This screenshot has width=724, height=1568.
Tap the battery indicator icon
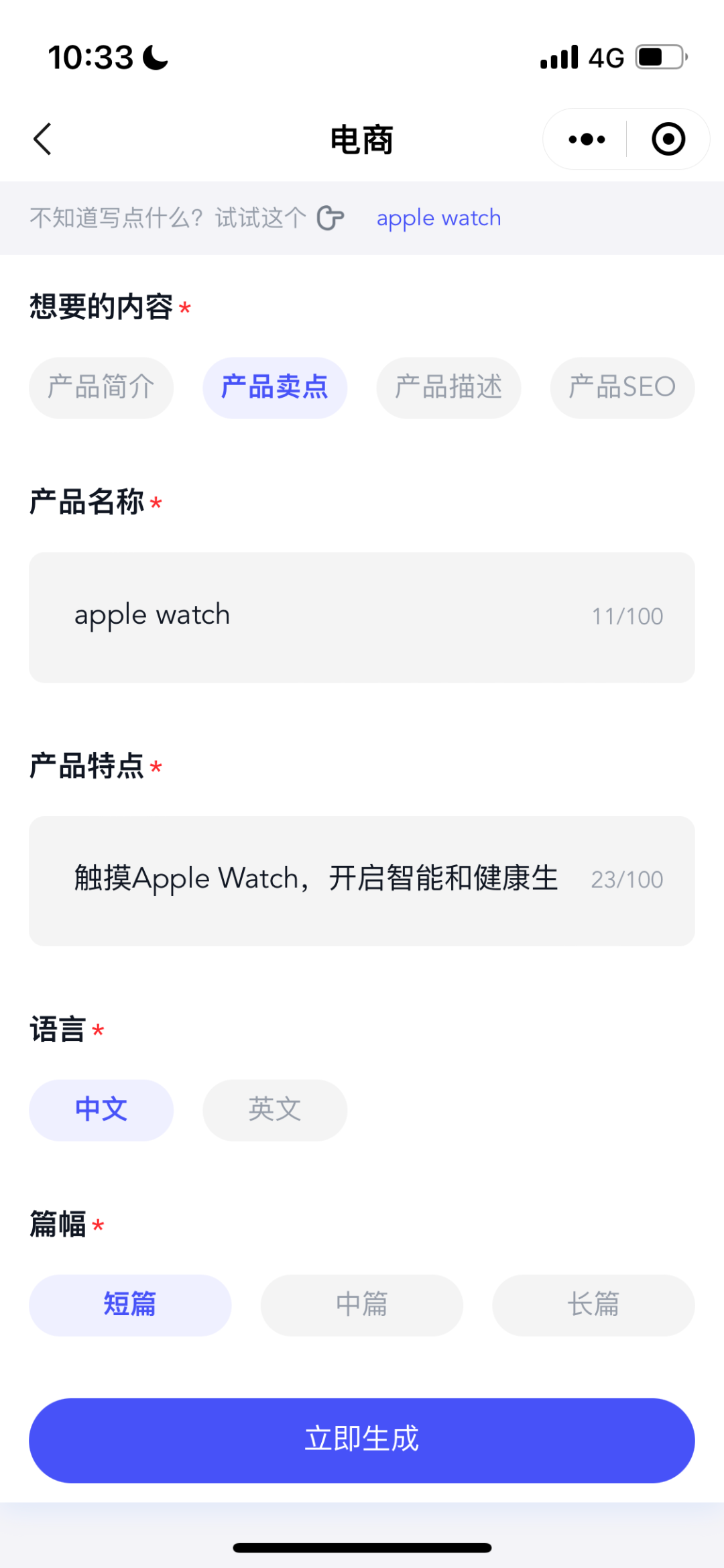pos(658,57)
